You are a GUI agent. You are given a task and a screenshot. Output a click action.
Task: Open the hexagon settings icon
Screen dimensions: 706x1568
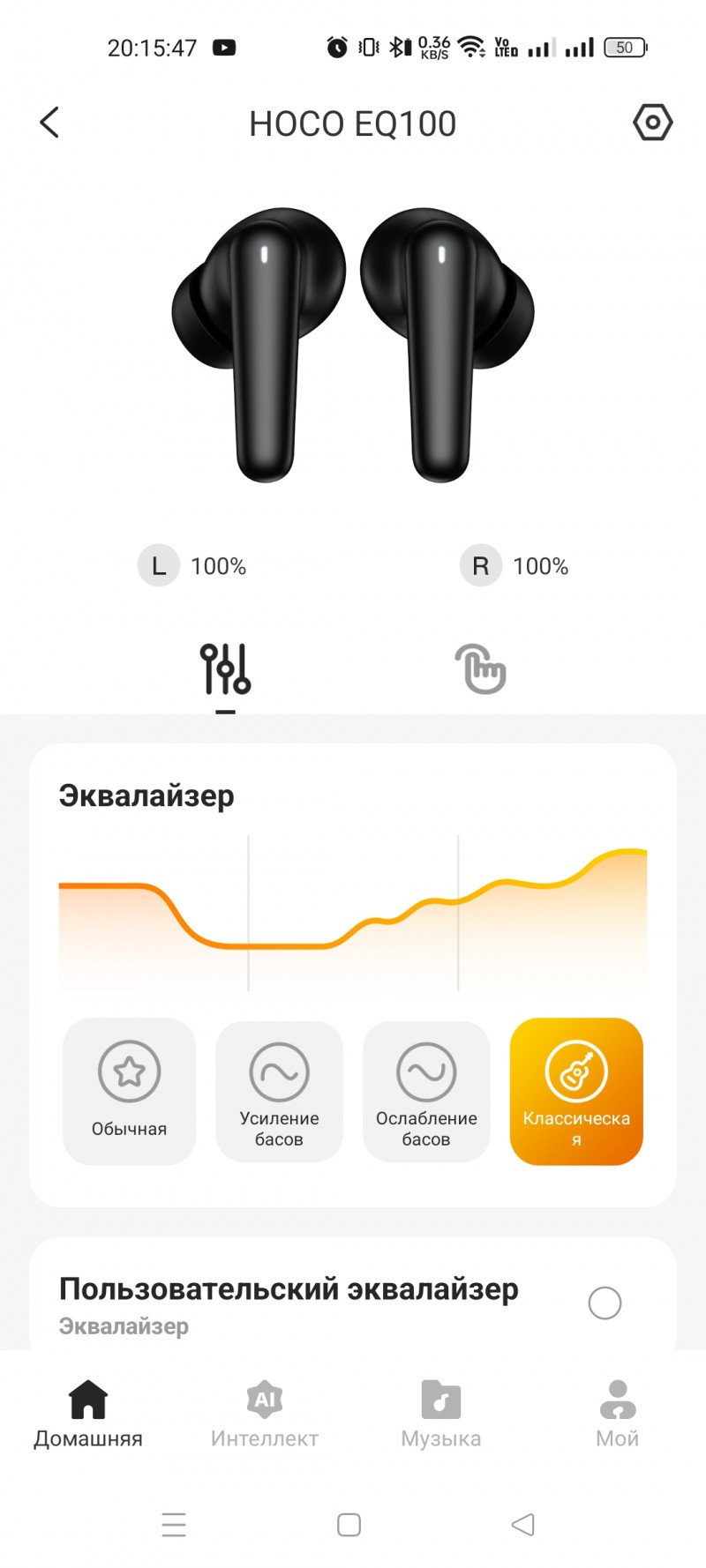pyautogui.click(x=652, y=123)
